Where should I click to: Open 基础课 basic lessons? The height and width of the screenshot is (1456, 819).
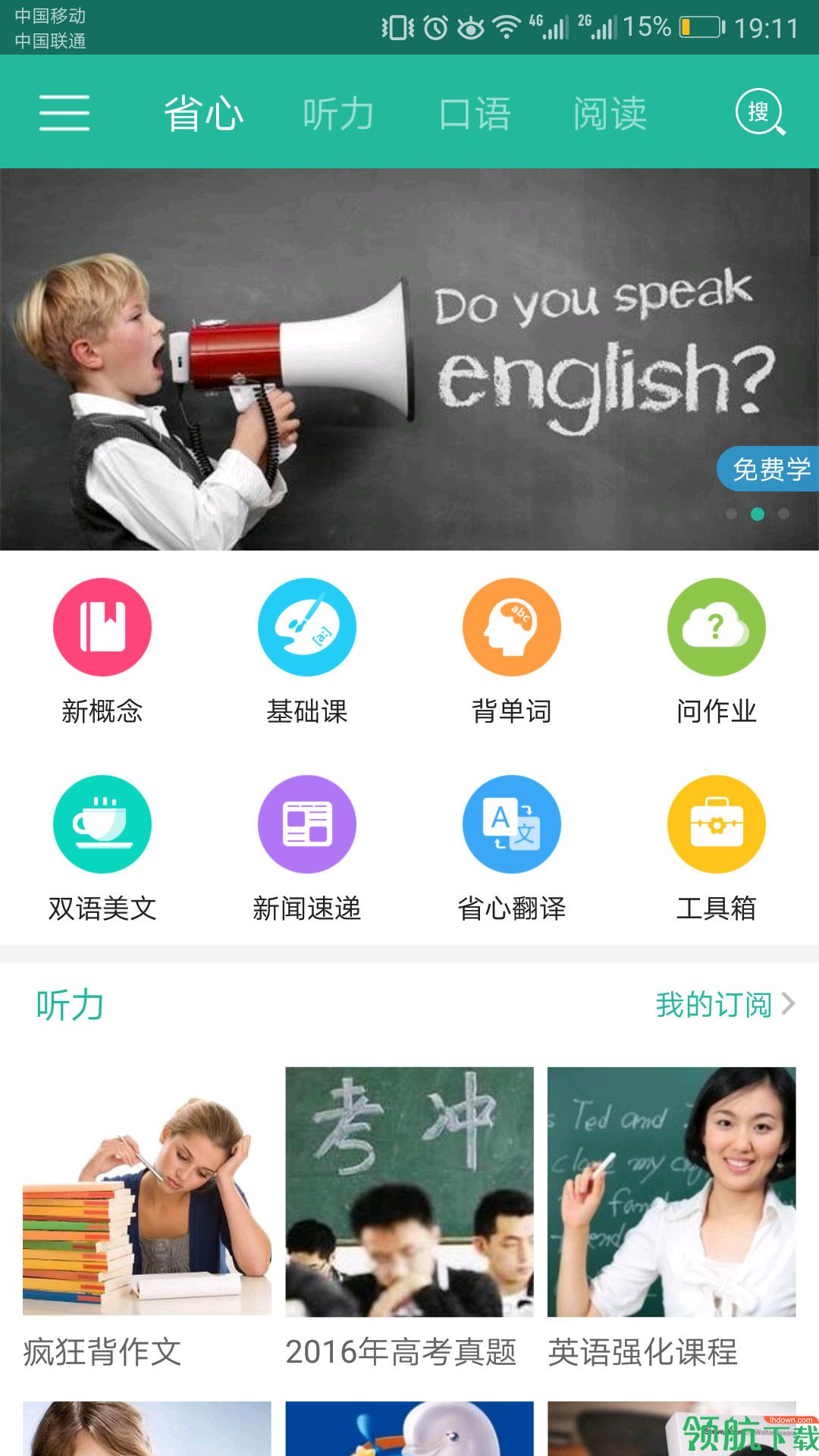click(307, 628)
